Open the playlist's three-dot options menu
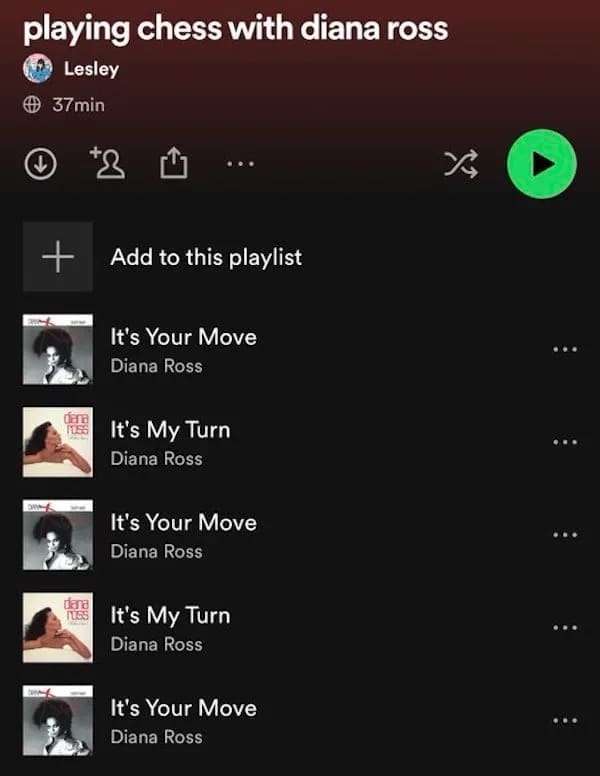600x776 pixels. point(240,165)
